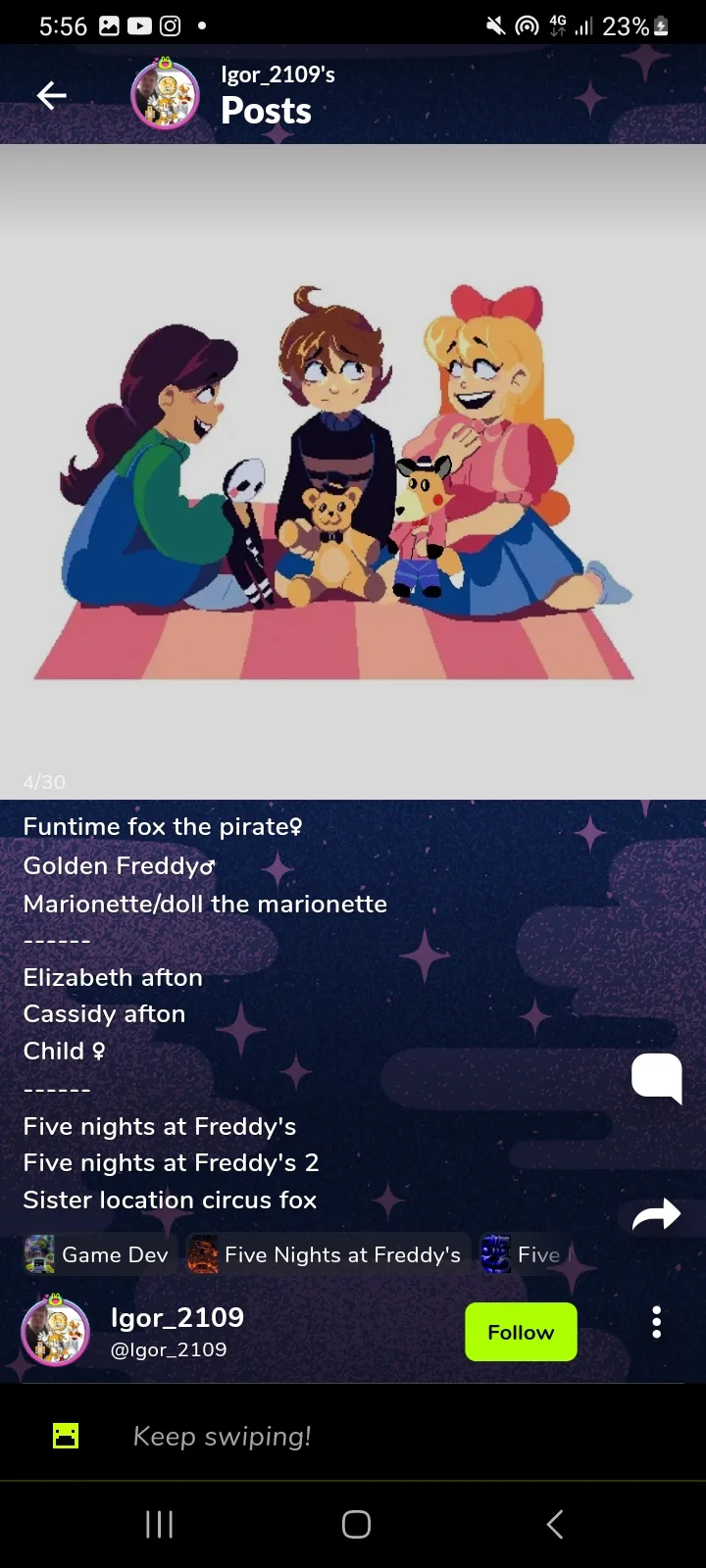Open recent apps from the navigation bar
This screenshot has height=1568, width=706.
click(x=159, y=1524)
